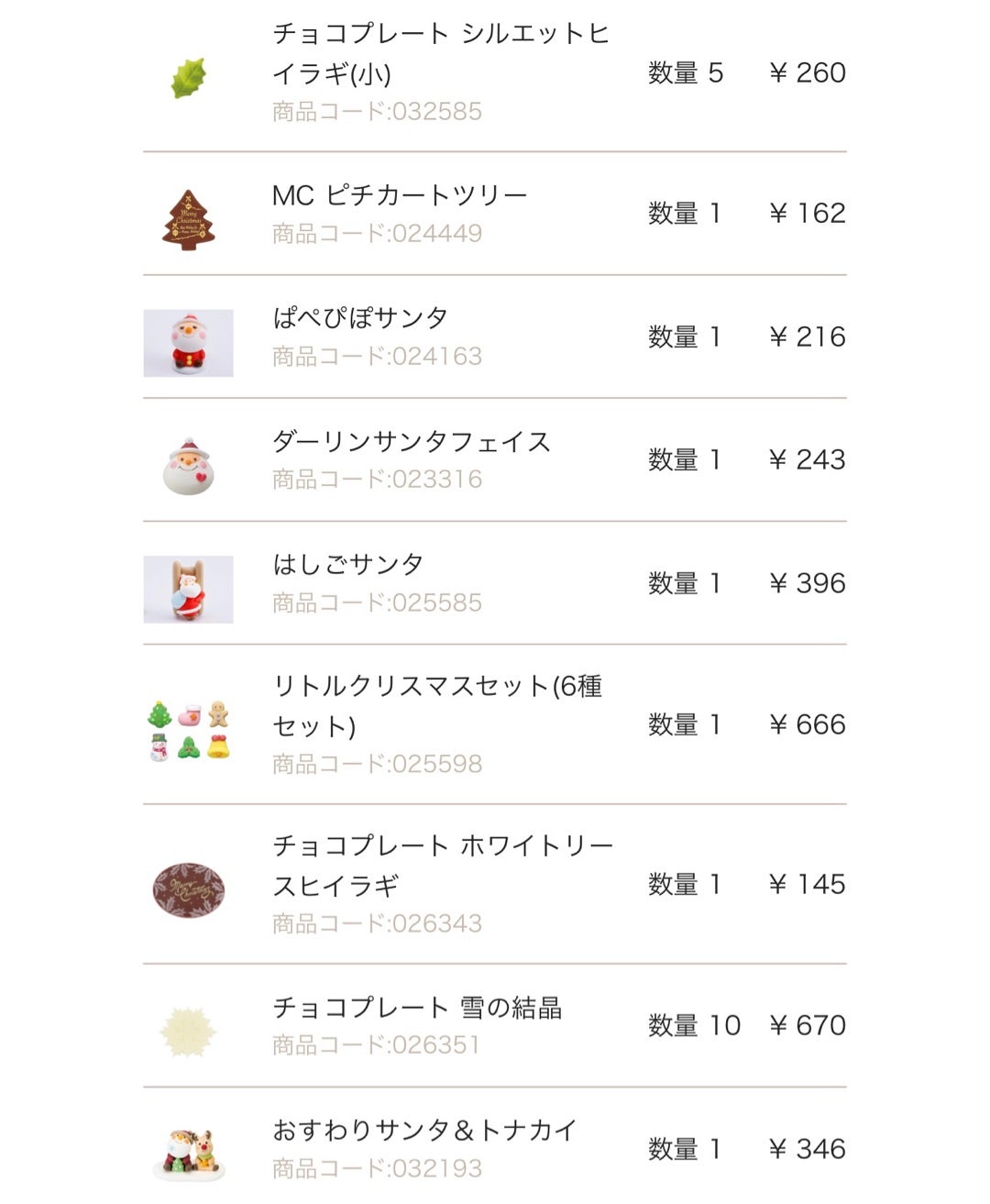Select the ぱぺぴぽサンタ product name
This screenshot has height=1204, width=990.
coord(357,317)
